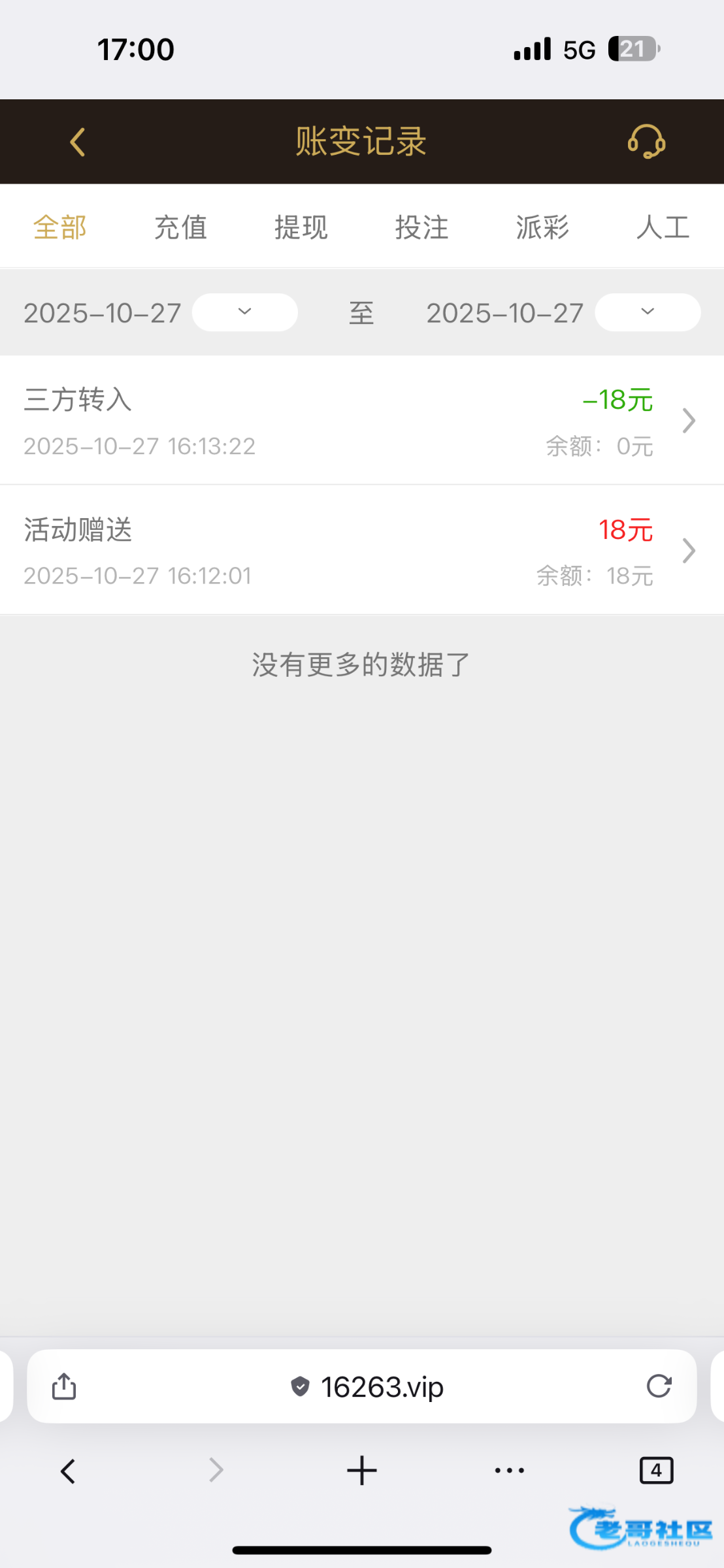This screenshot has width=724, height=1568.
Task: Share this page from the browser bar
Action: (64, 1386)
